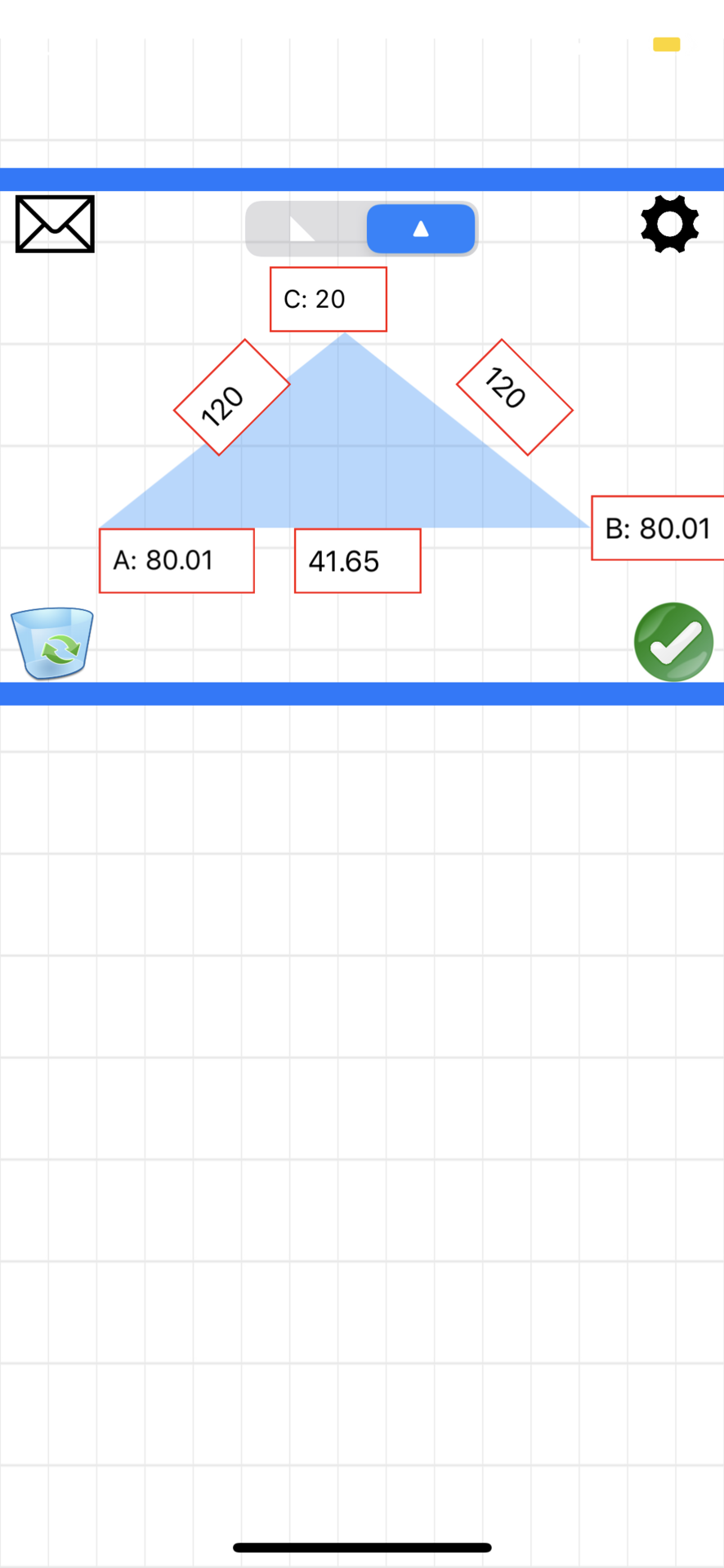Image resolution: width=724 pixels, height=1568 pixels.
Task: Edit the base side 41.65 field
Action: pyautogui.click(x=358, y=561)
